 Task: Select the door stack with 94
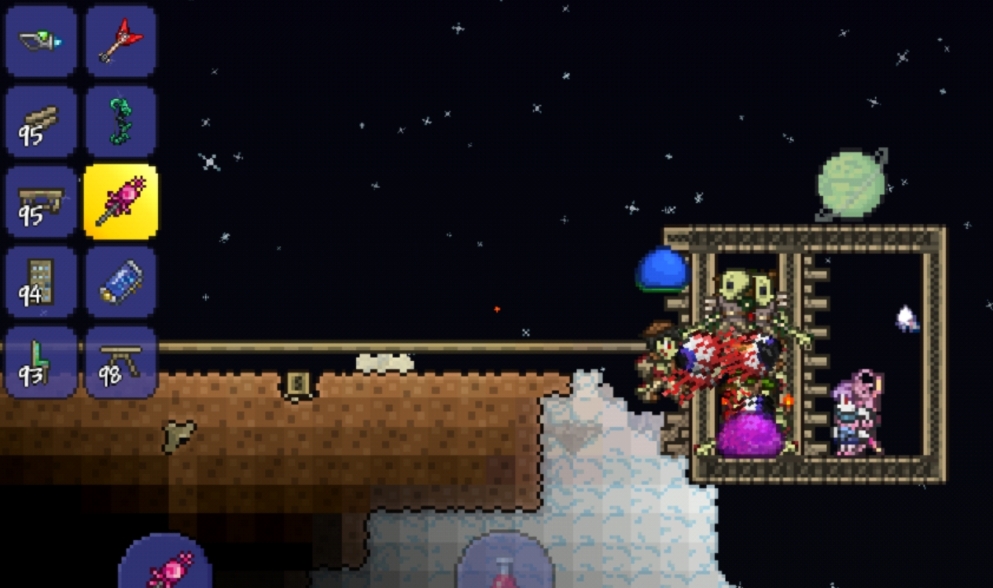pyautogui.click(x=41, y=282)
